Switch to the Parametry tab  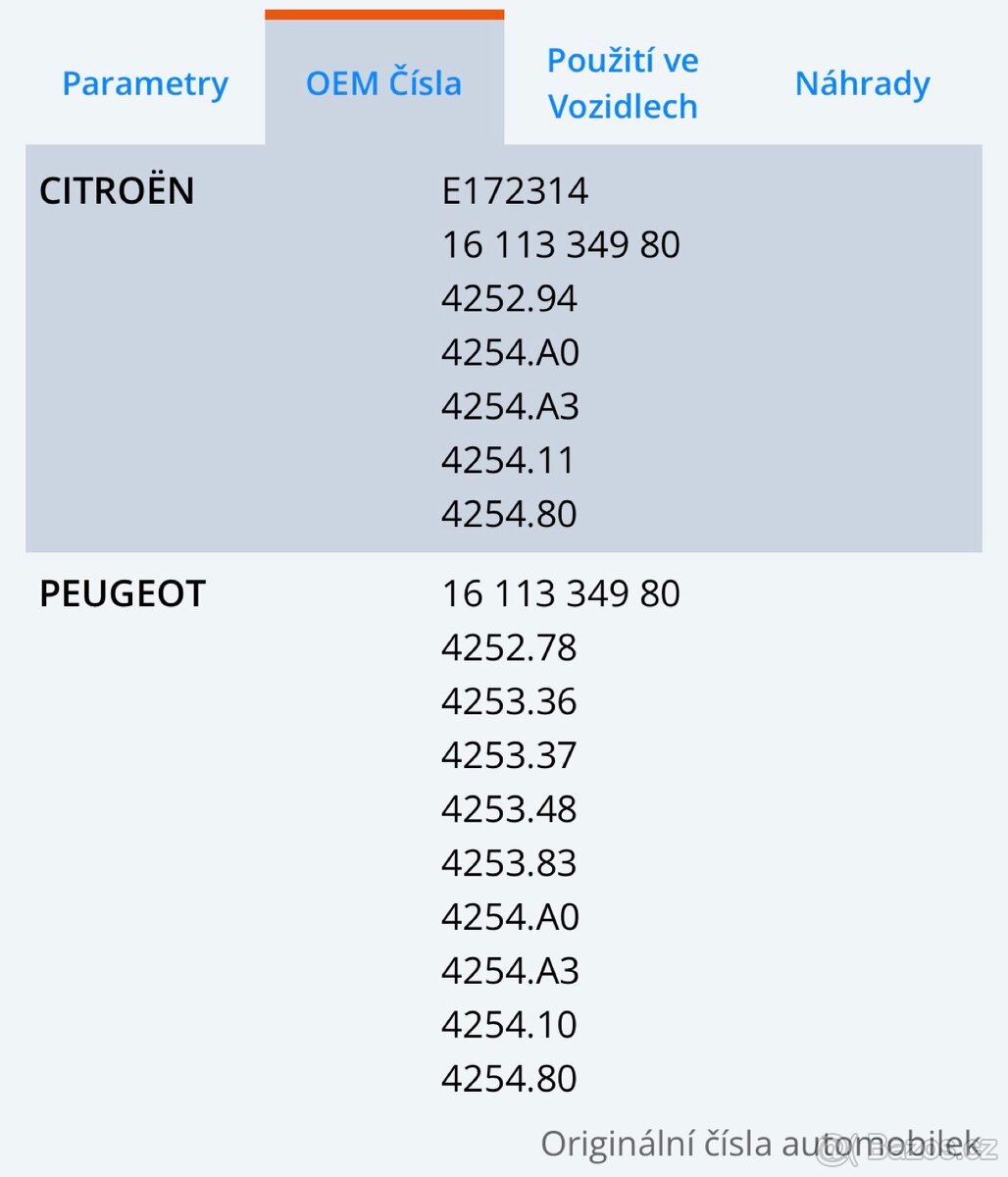tap(143, 84)
